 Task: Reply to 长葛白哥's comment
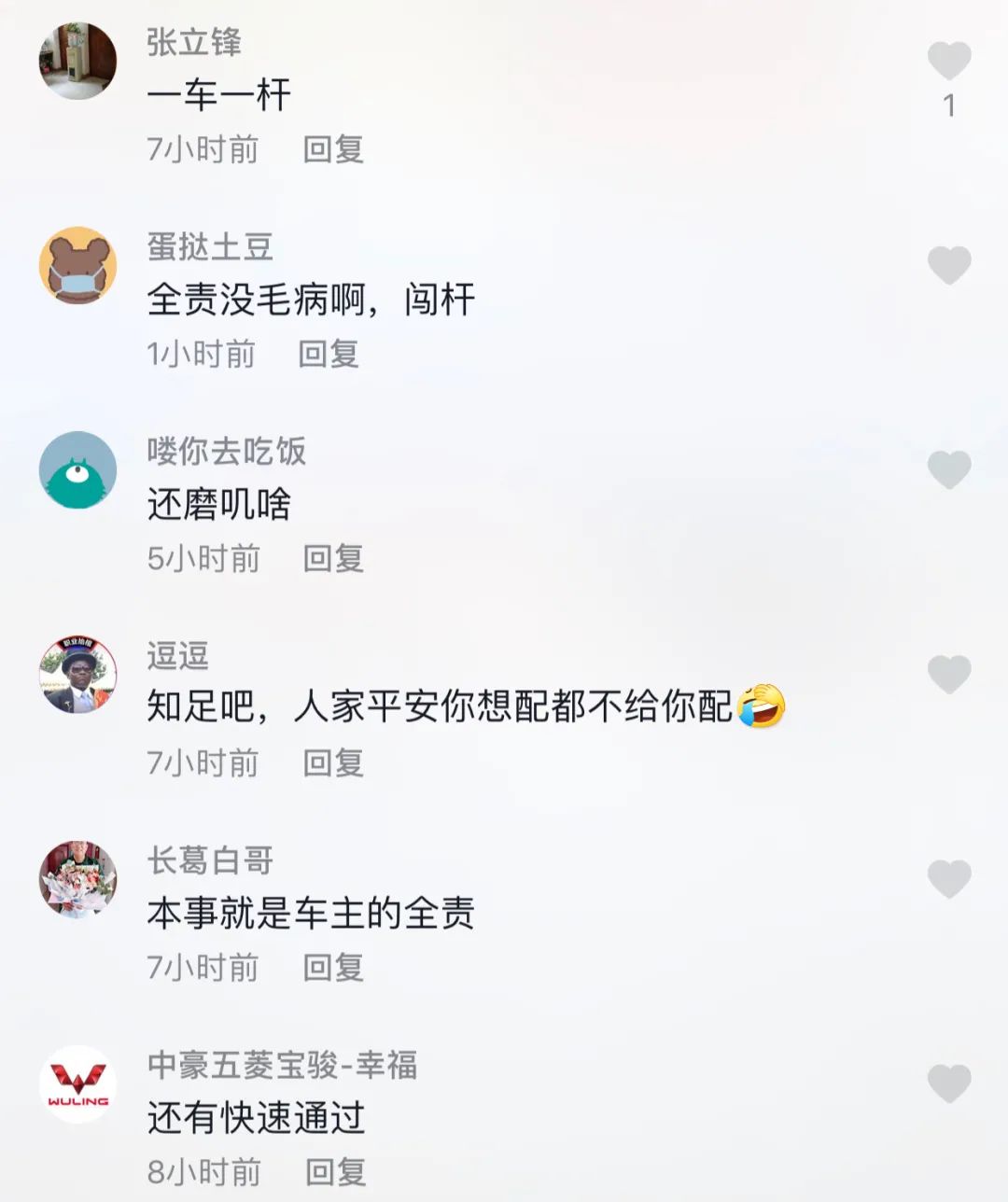333,968
